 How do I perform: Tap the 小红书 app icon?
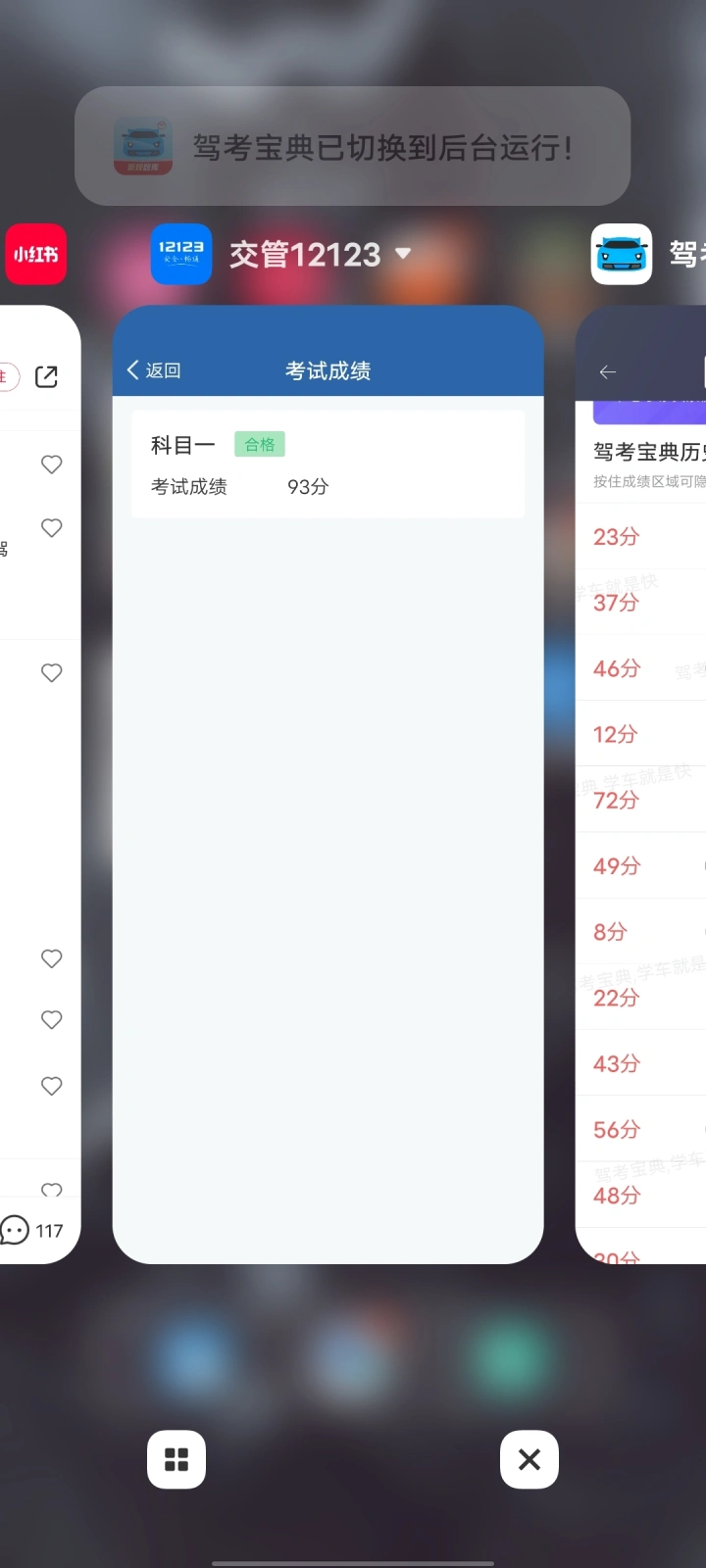coord(36,254)
